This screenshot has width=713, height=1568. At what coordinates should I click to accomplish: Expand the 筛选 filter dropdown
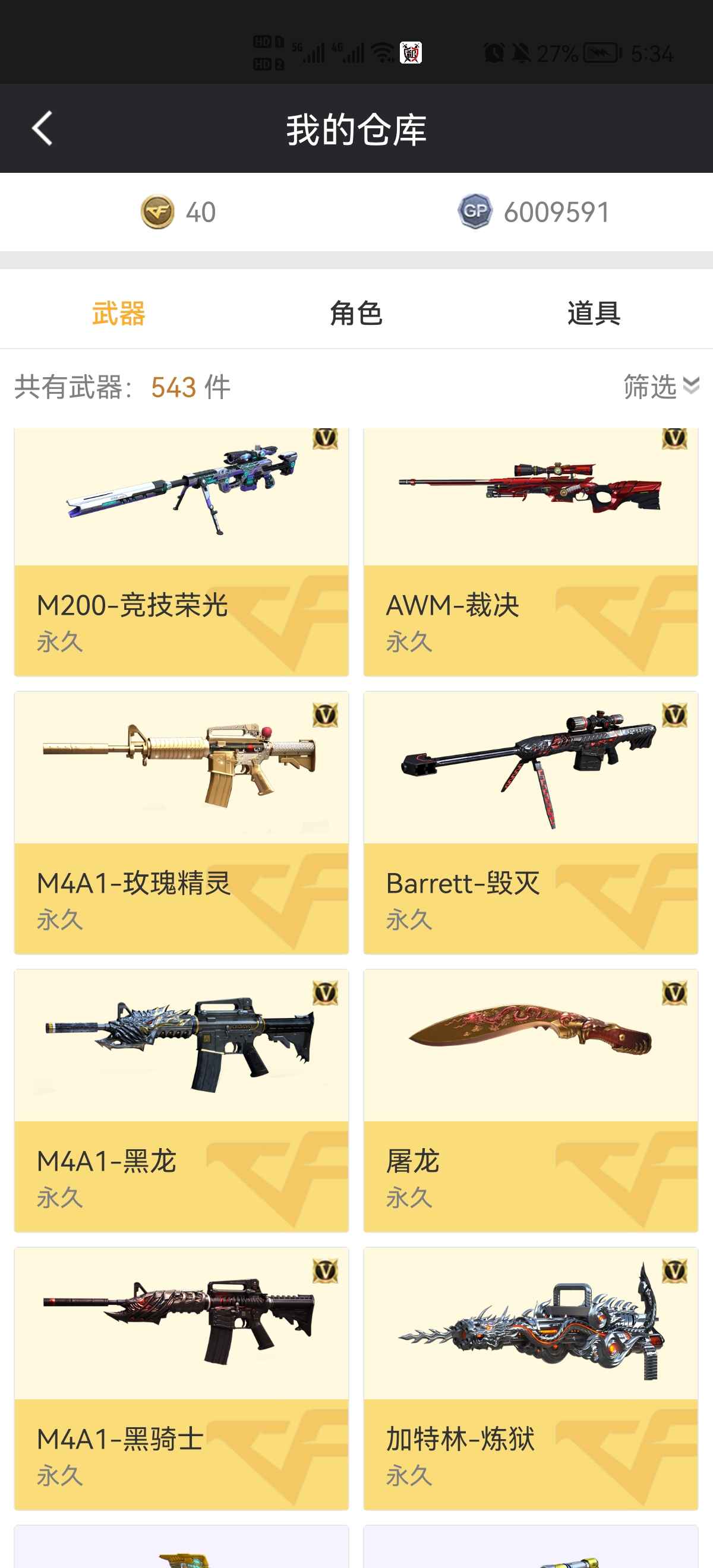pyautogui.click(x=661, y=387)
